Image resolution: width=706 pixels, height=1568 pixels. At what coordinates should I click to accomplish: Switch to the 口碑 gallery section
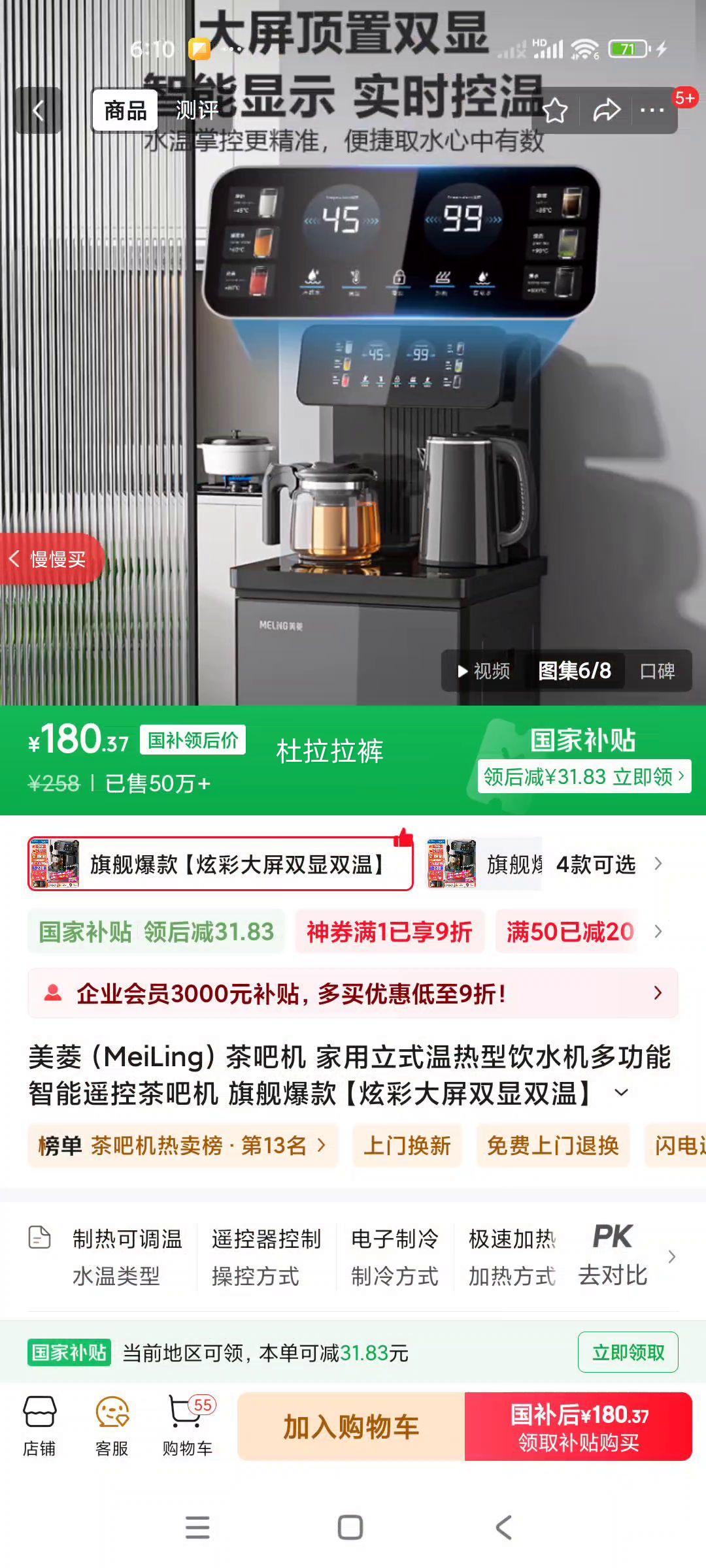coord(657,671)
